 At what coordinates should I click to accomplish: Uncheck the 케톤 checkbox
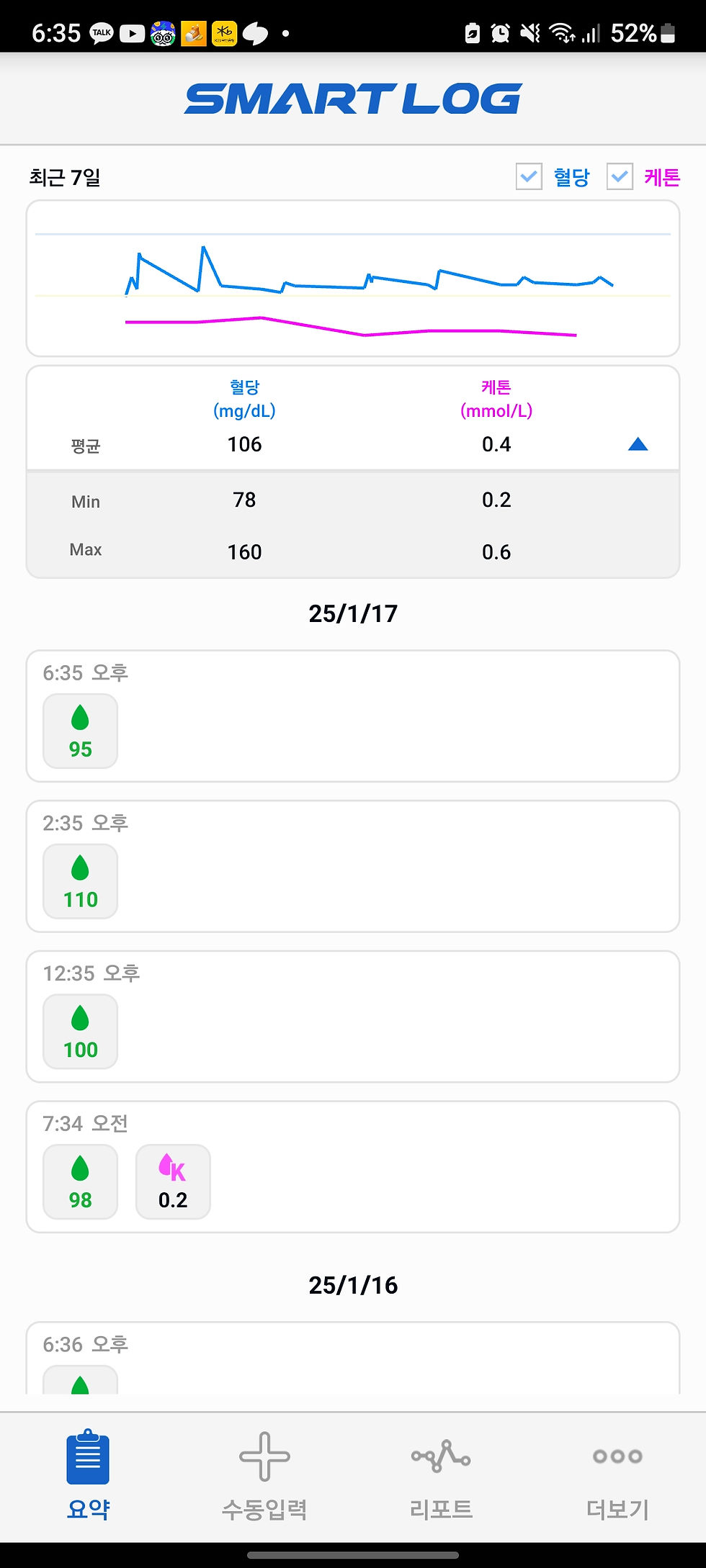pos(620,177)
